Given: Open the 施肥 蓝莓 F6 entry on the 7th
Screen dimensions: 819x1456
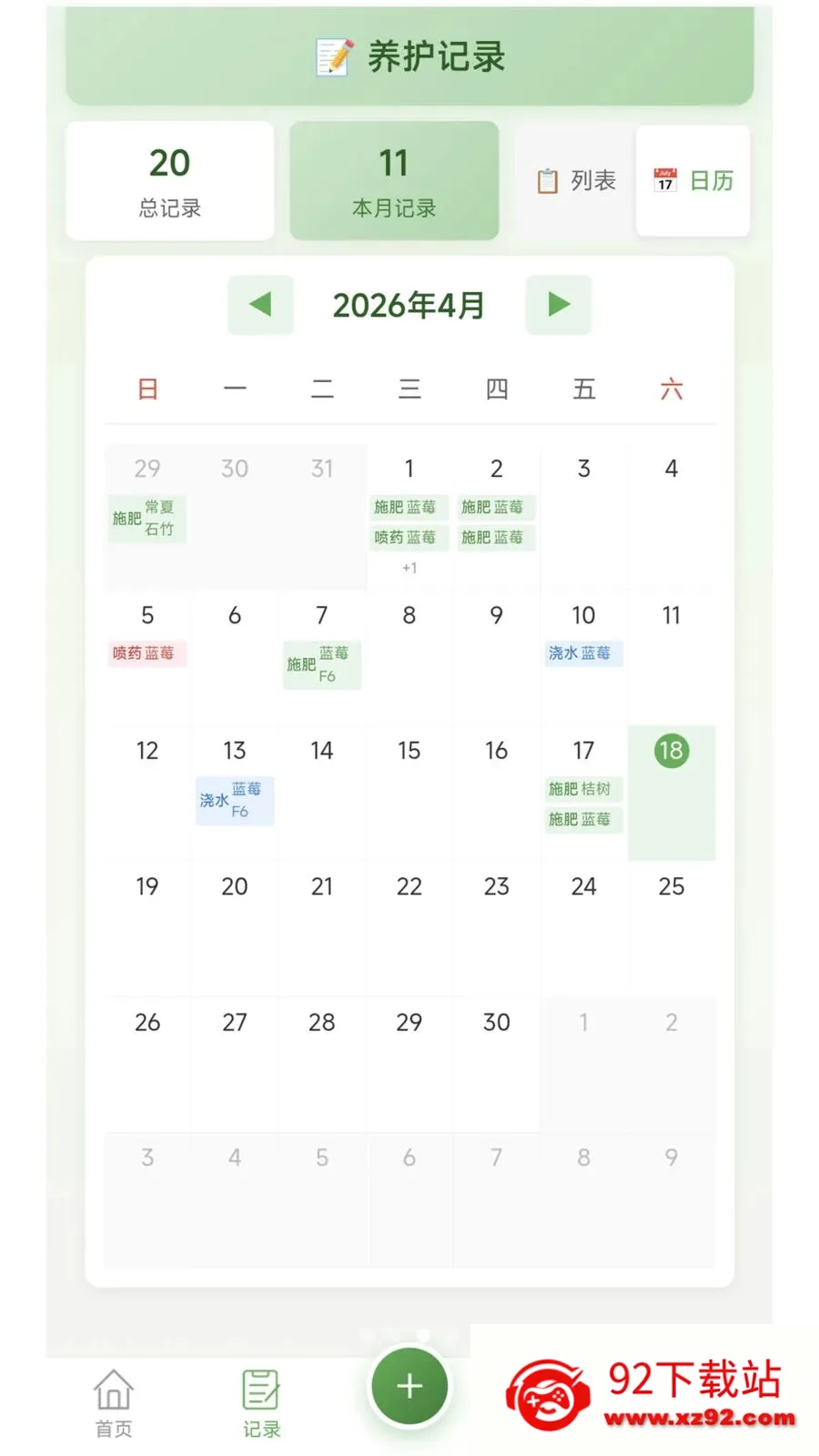Looking at the screenshot, I should (x=322, y=665).
